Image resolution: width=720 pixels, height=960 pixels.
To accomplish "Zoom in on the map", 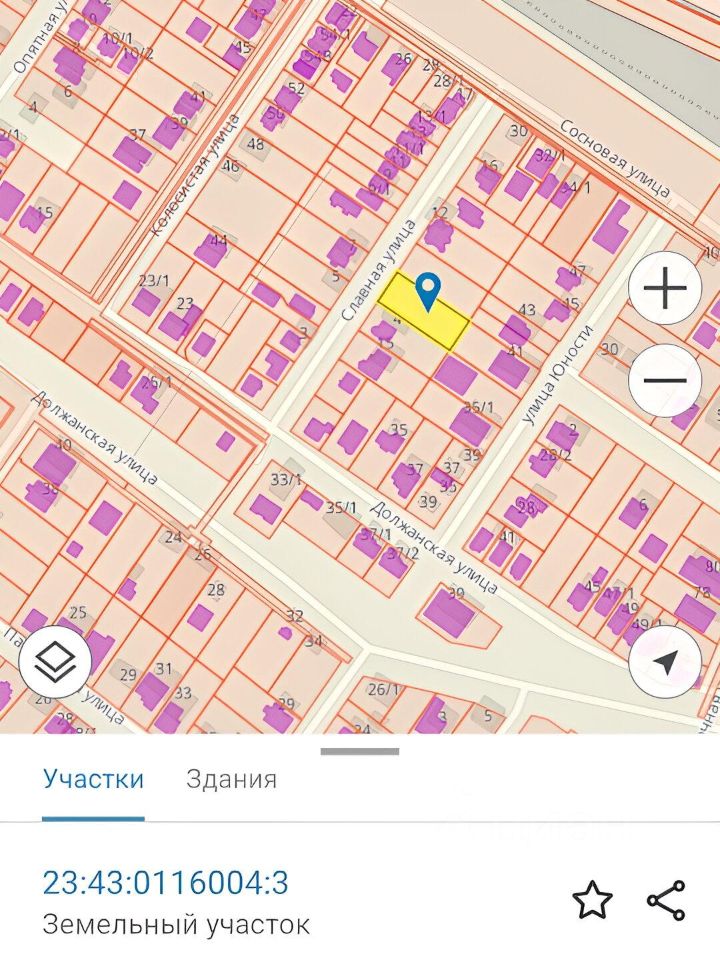I will 665,289.
